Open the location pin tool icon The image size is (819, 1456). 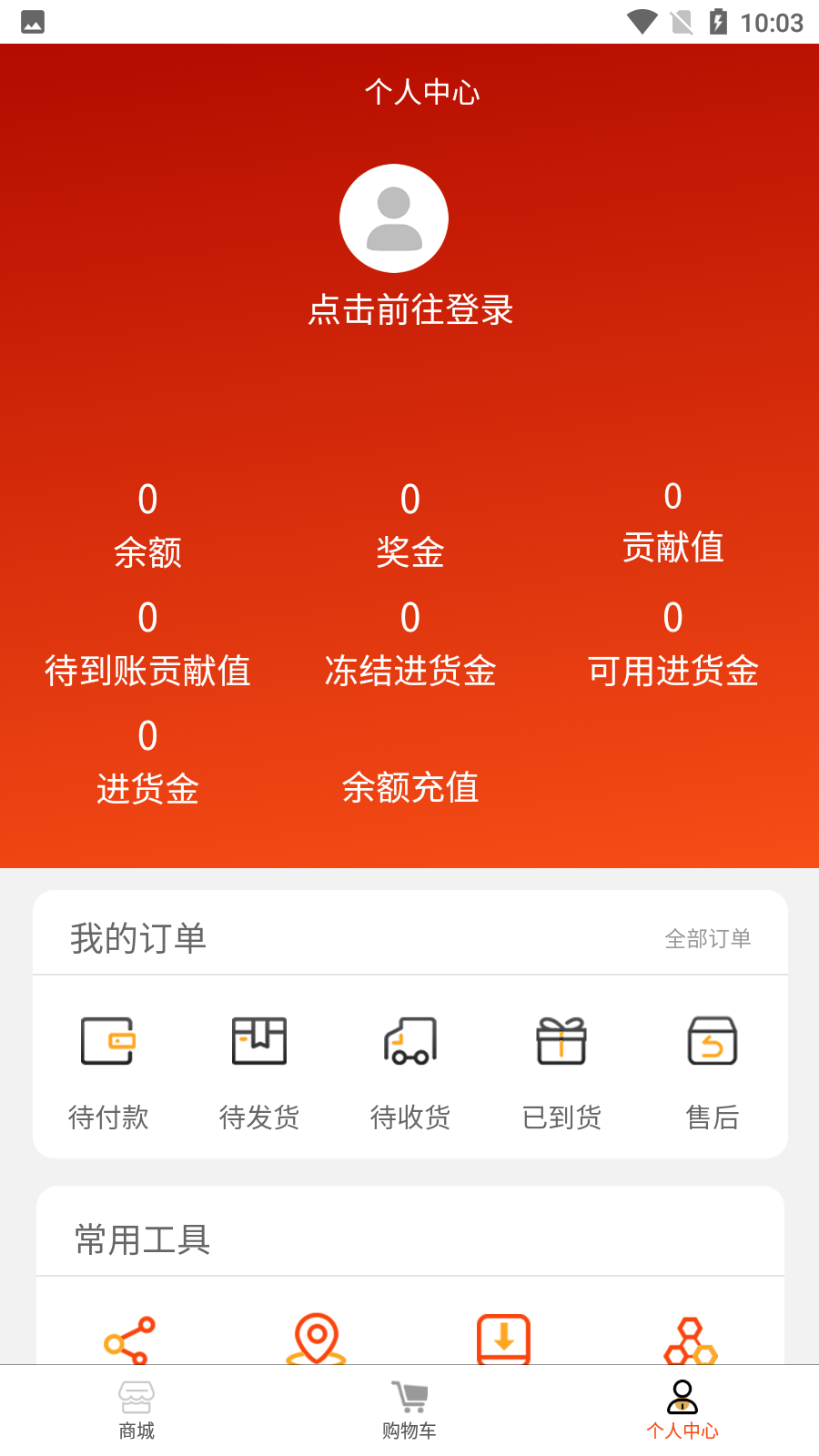click(x=318, y=1338)
